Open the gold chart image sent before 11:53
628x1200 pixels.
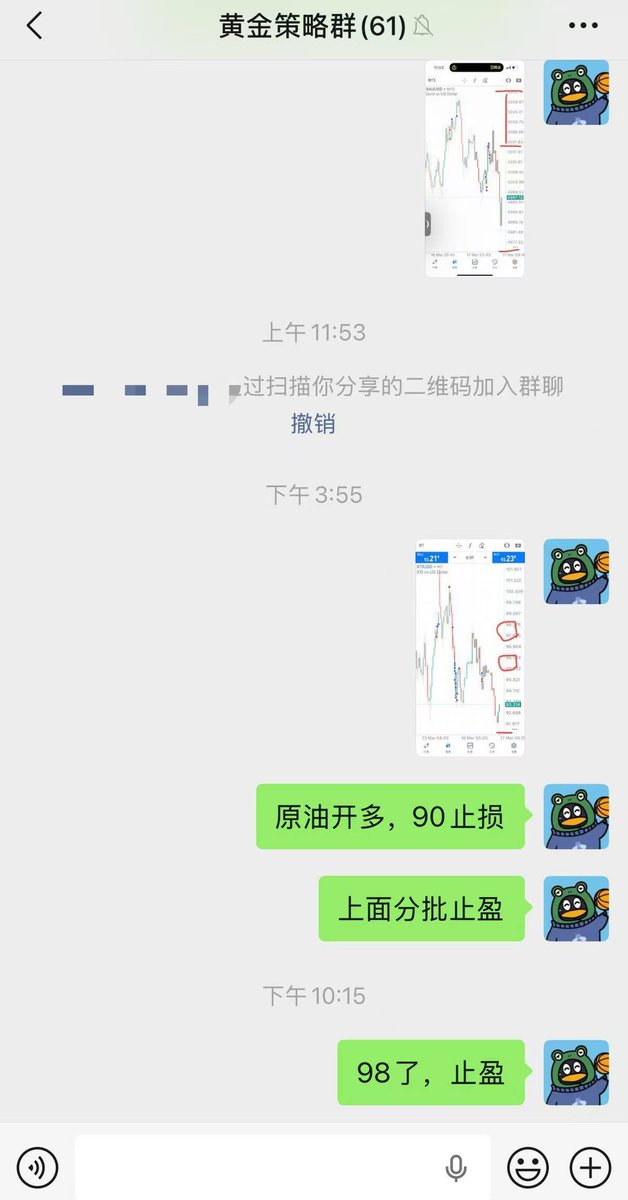(x=475, y=168)
